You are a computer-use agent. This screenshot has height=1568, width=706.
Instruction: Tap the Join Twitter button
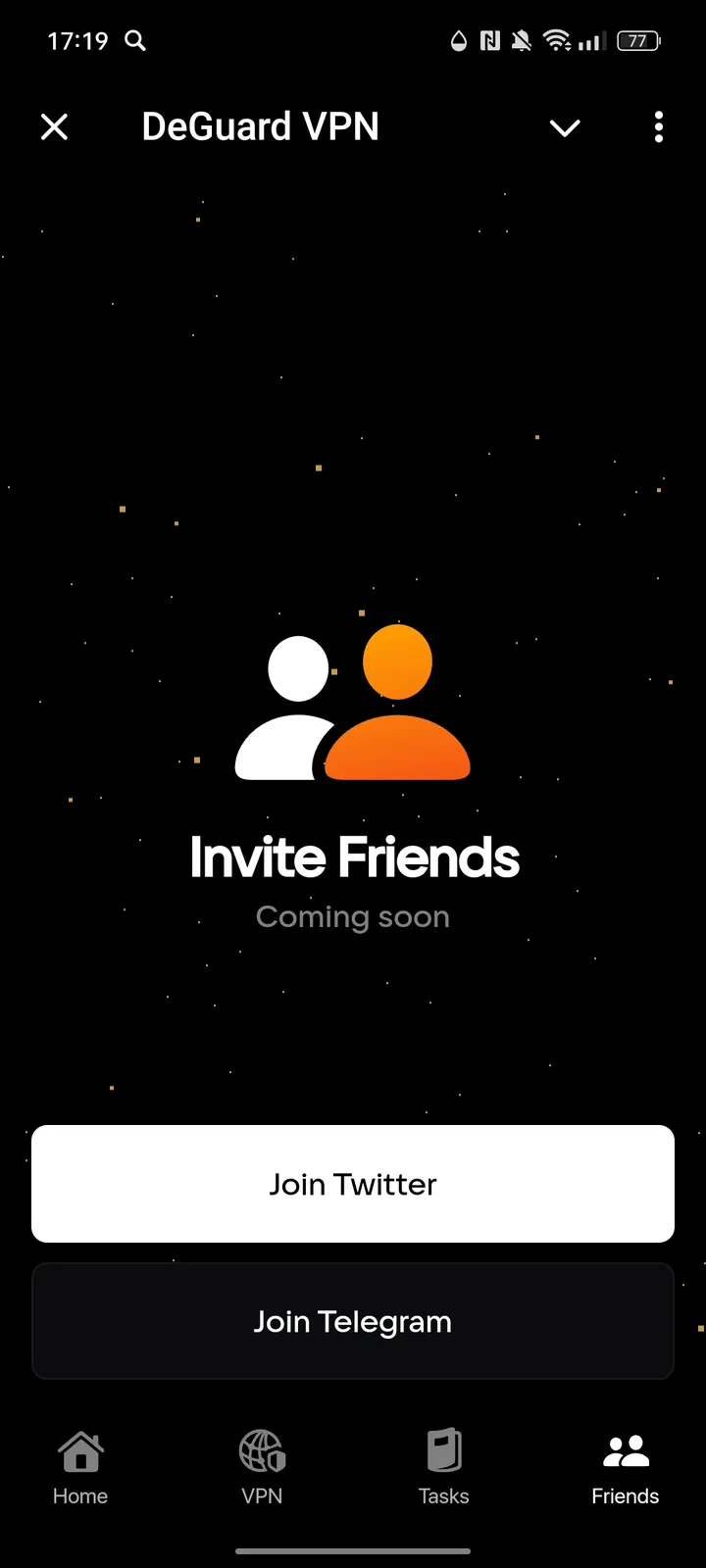click(353, 1184)
